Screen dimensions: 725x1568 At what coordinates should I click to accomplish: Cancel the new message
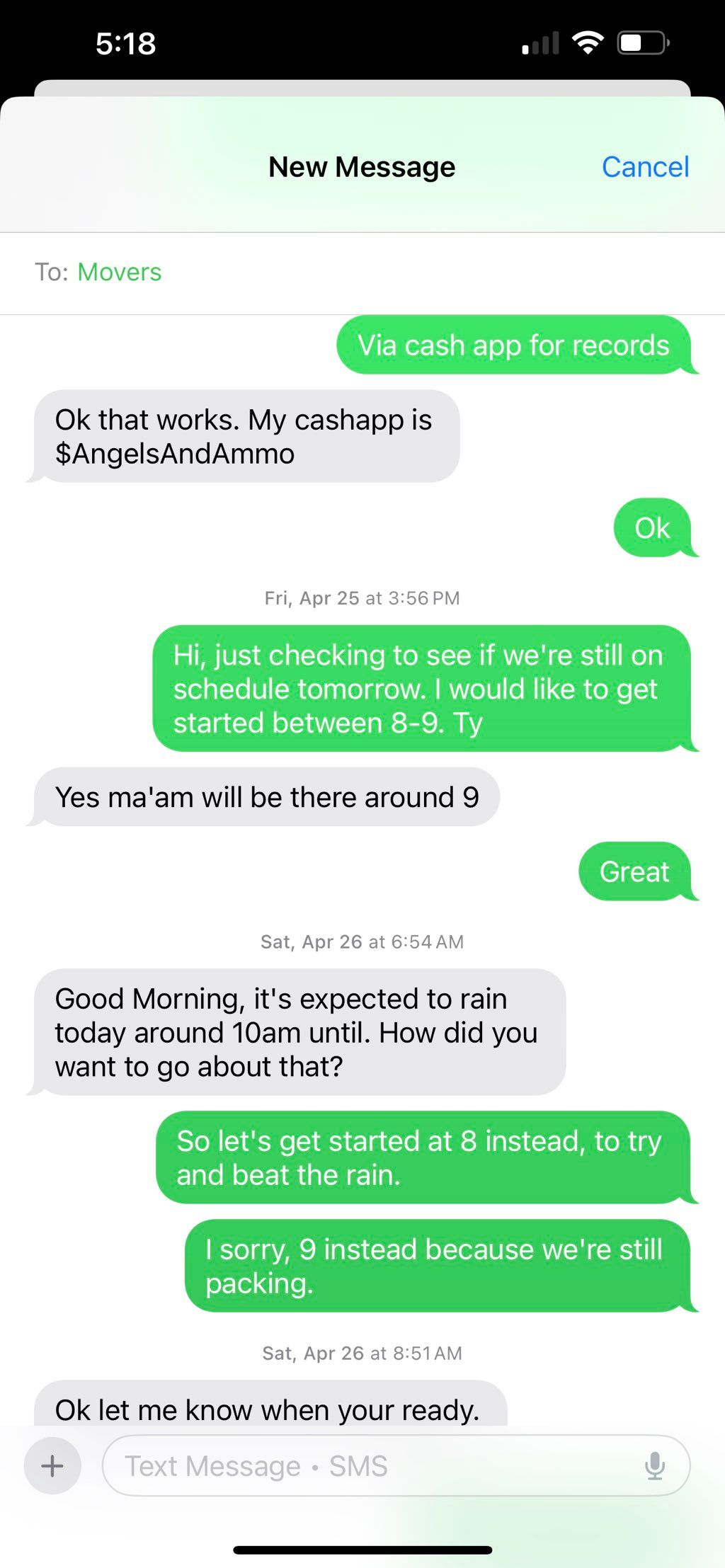click(x=645, y=167)
